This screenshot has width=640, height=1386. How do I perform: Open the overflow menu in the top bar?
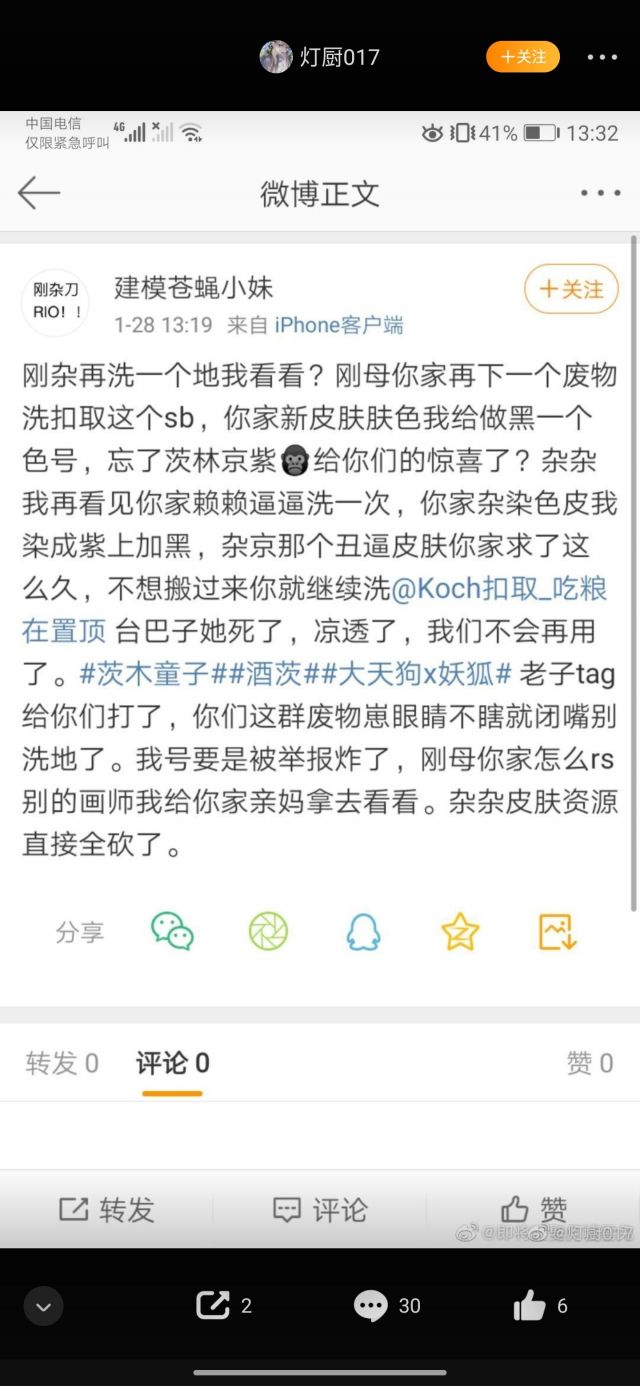602,57
